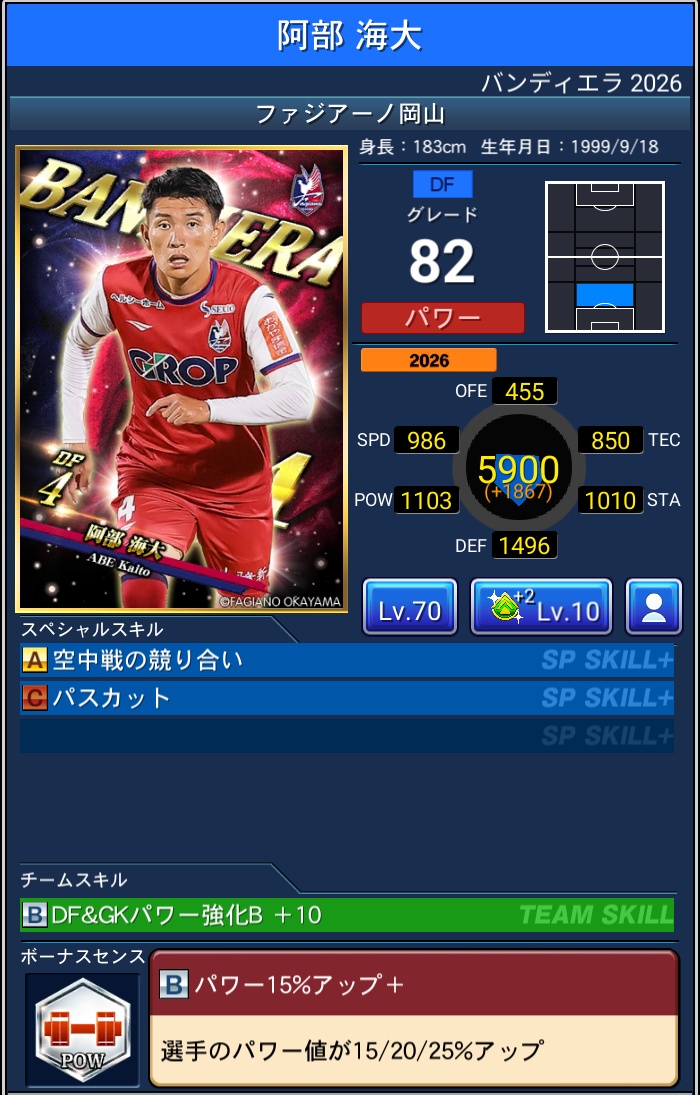Viewport: 700px width, 1095px height.
Task: Tap the Lv.70 level button
Action: click(x=409, y=607)
